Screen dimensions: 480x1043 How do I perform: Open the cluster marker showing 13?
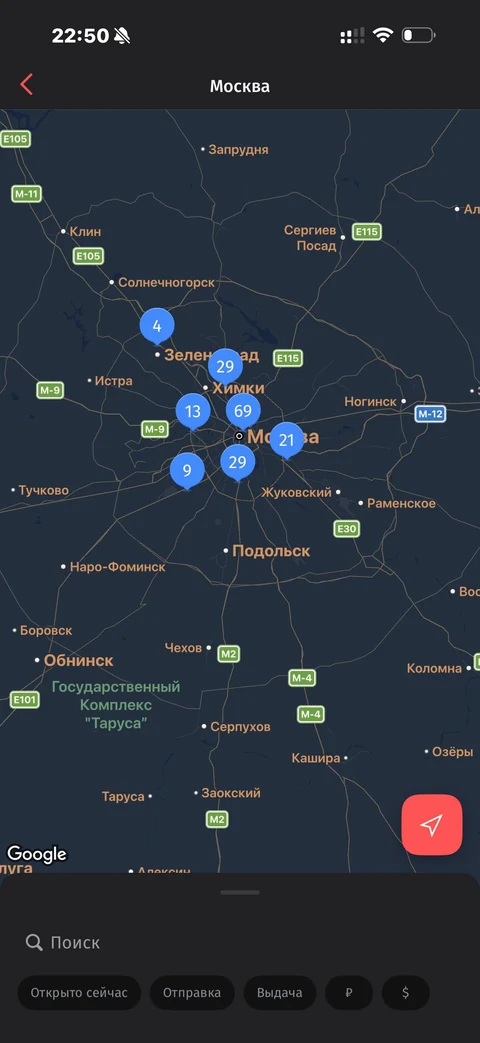coord(193,412)
